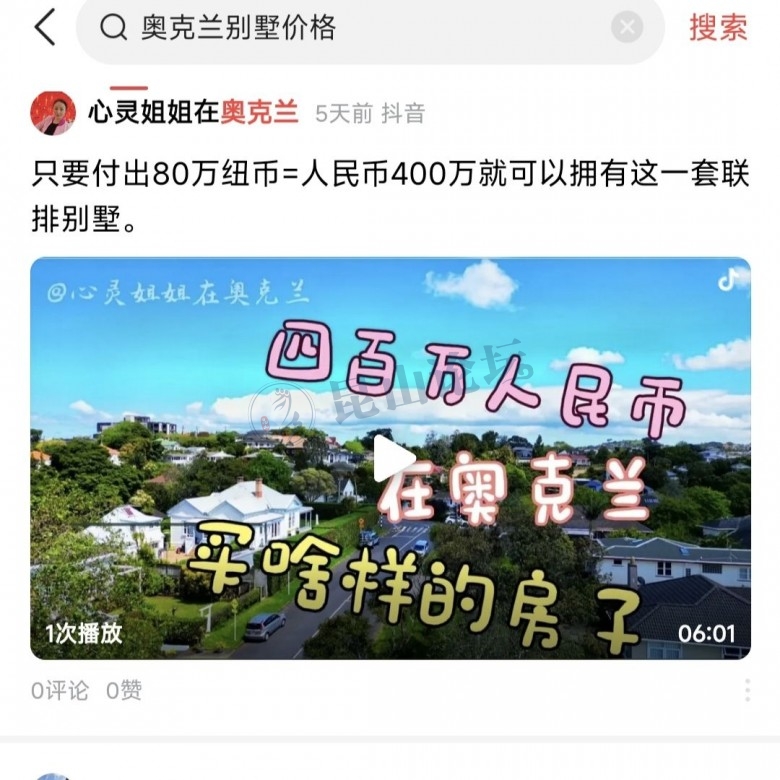This screenshot has width=780, height=780.
Task: Tap the search field containing 奥克兰别墅价格
Action: [360, 28]
